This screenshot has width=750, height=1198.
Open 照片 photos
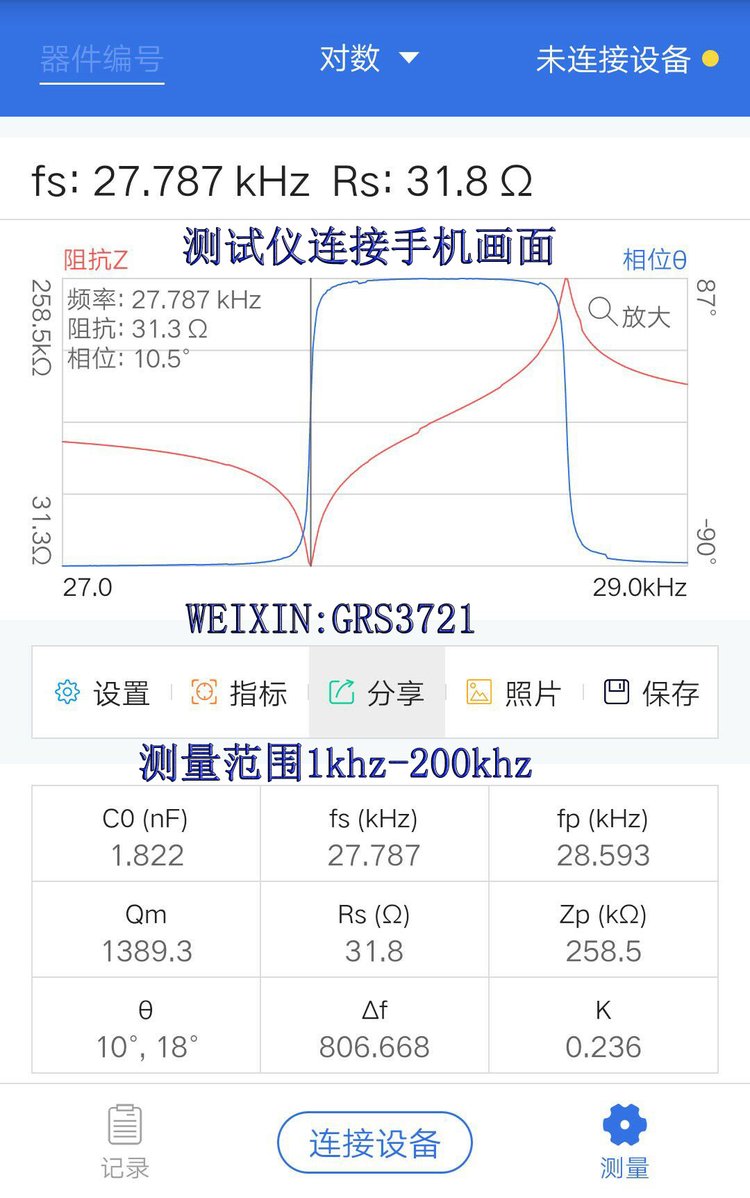coord(513,693)
